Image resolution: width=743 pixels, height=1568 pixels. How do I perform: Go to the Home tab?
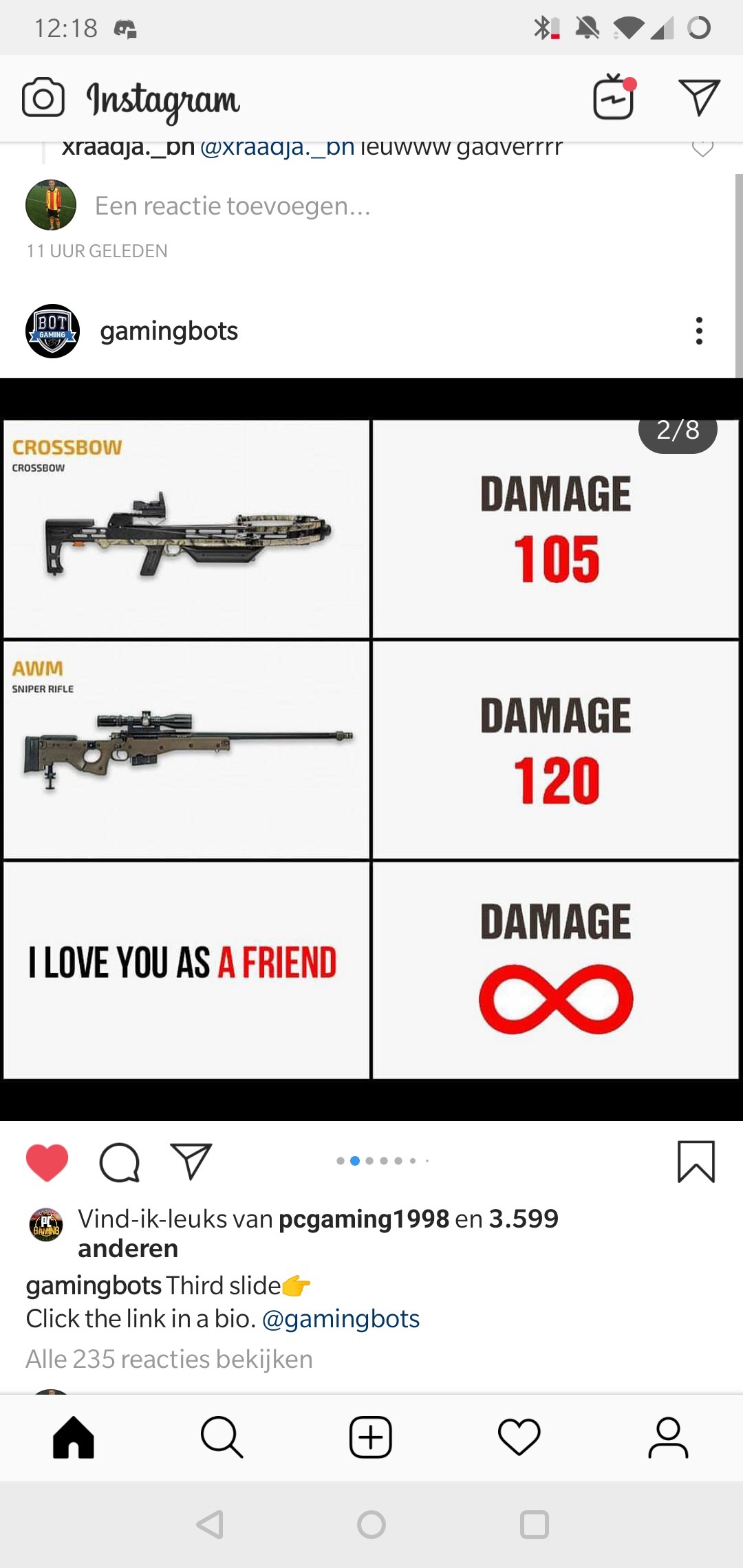(74, 1437)
